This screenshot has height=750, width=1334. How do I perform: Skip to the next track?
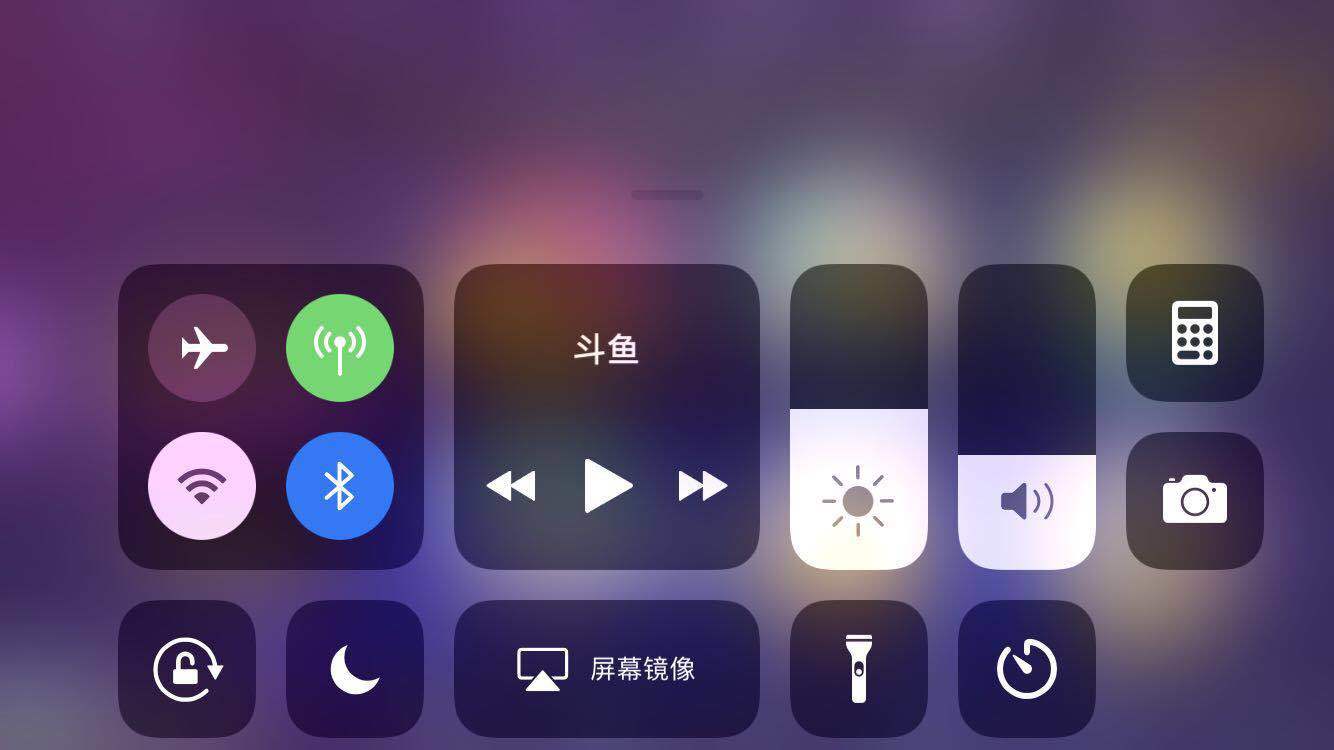click(703, 486)
